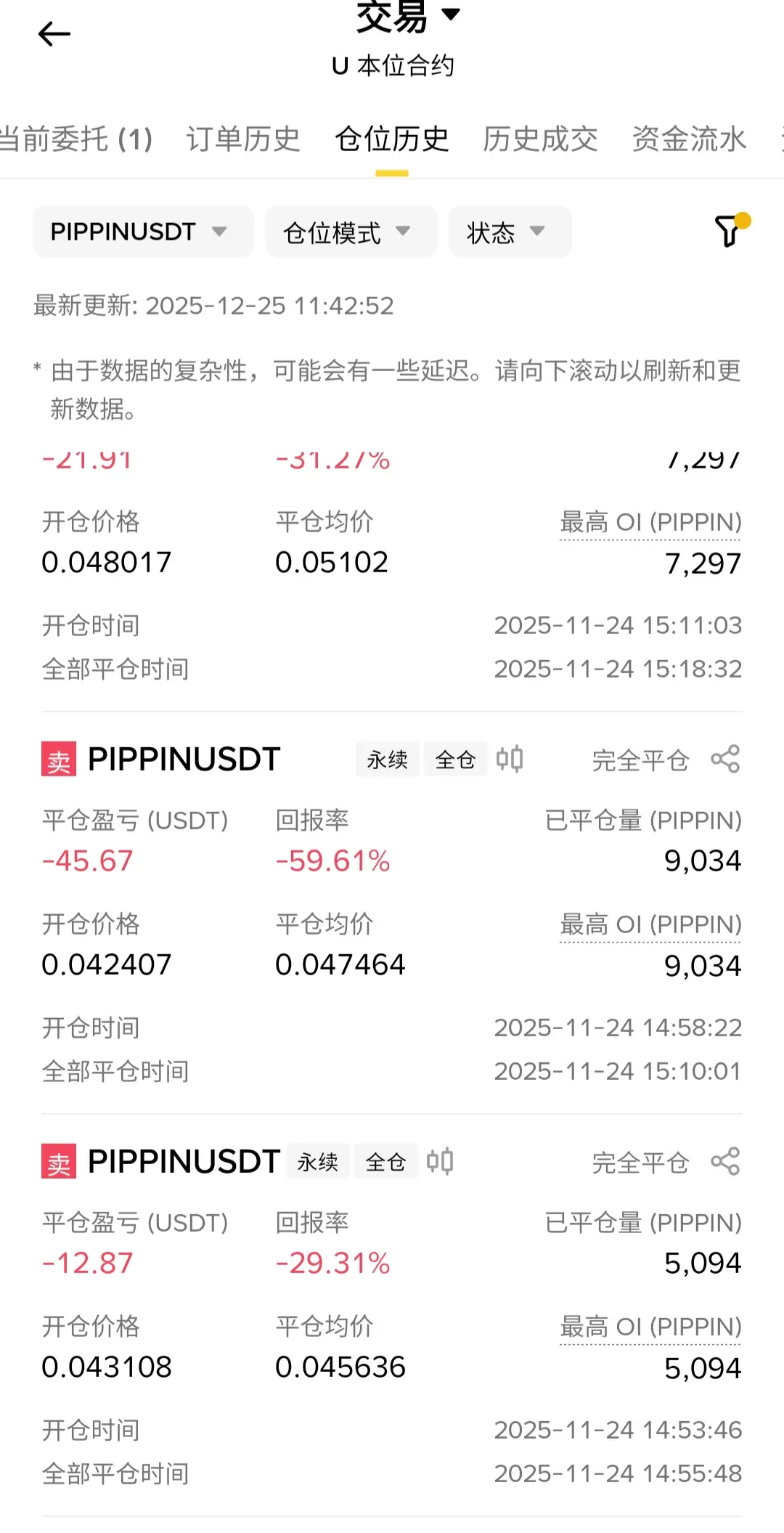
Task: Switch to the 当前委托 (1) tab
Action: point(75,139)
